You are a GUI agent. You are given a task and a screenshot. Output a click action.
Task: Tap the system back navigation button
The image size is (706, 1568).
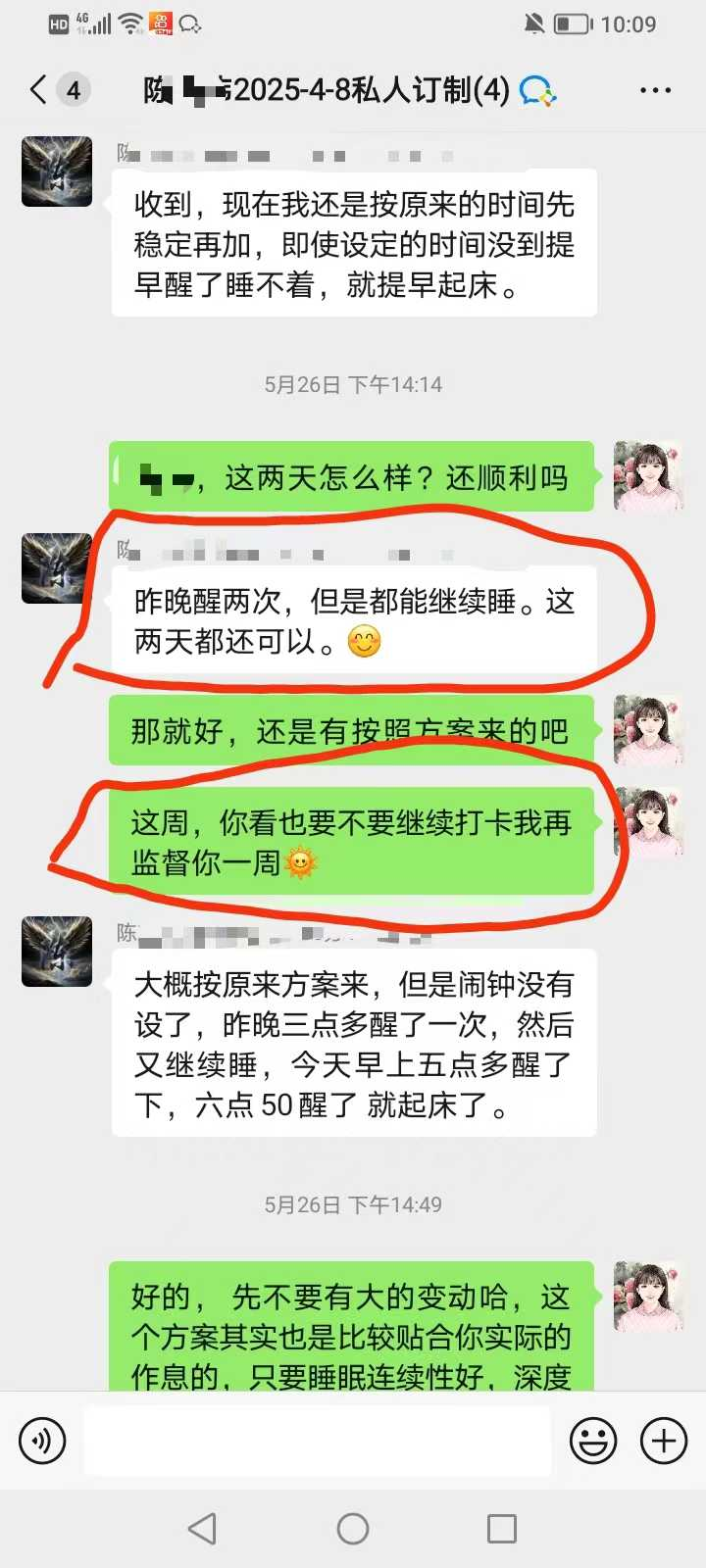pyautogui.click(x=202, y=1529)
